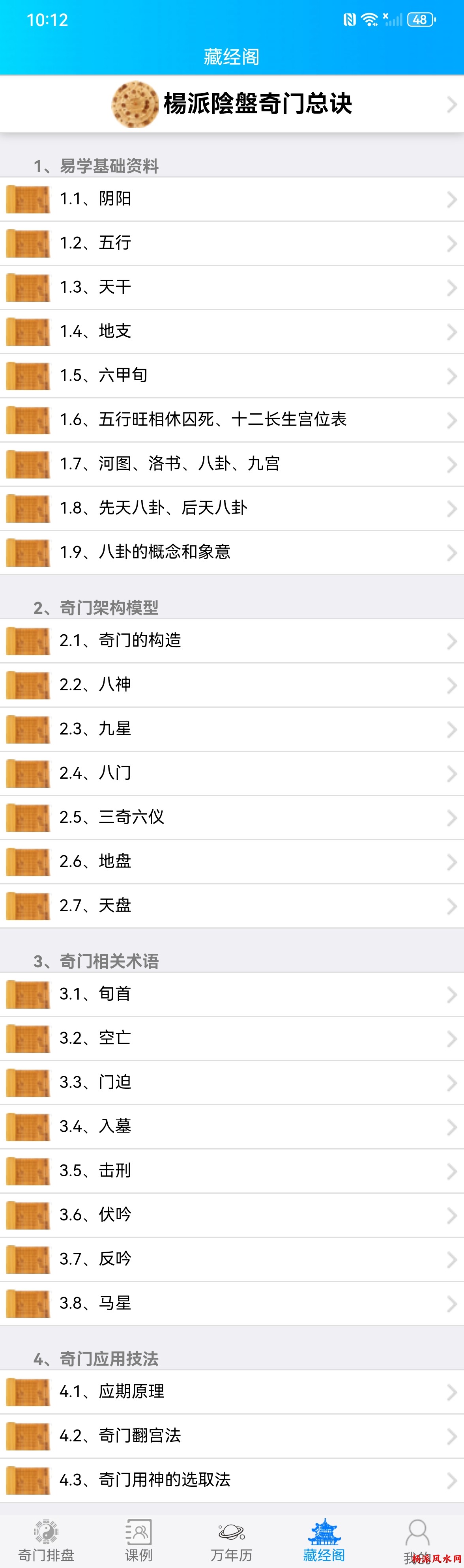Select 2.5、三奇六仪 chapter
Screen dimensions: 464x1568
tap(232, 817)
